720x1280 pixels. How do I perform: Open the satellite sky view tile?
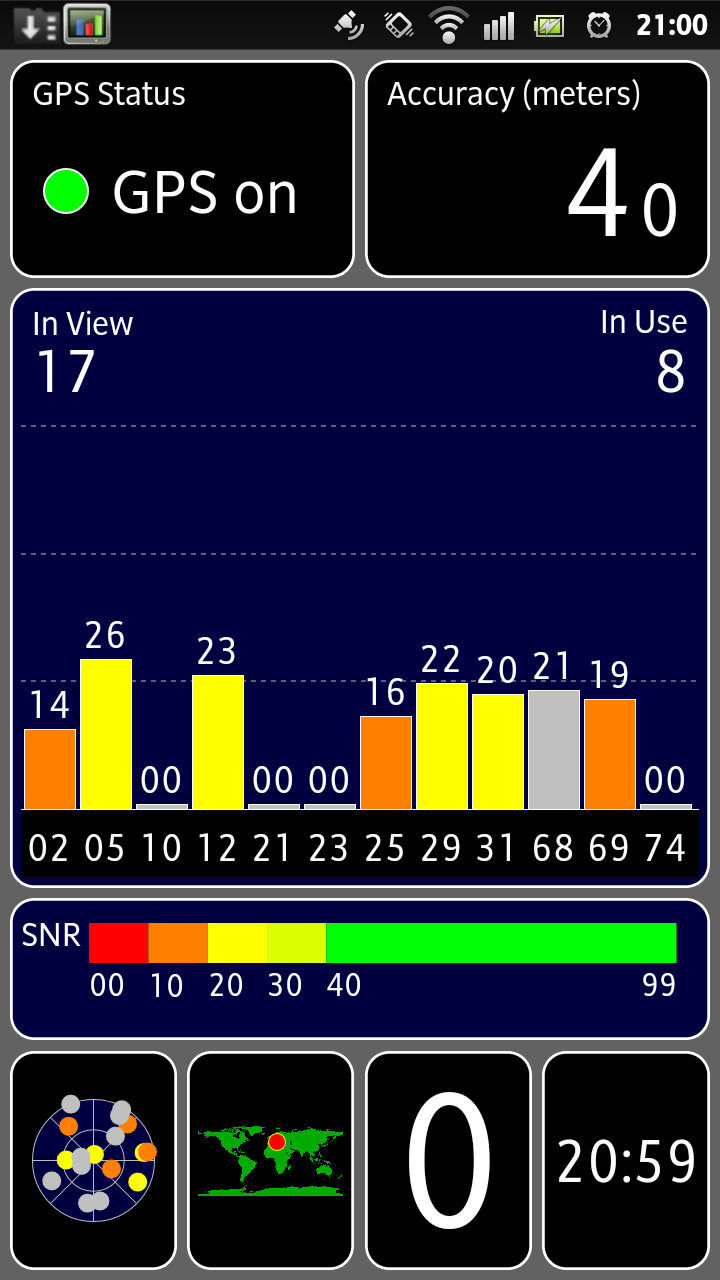(x=93, y=1161)
